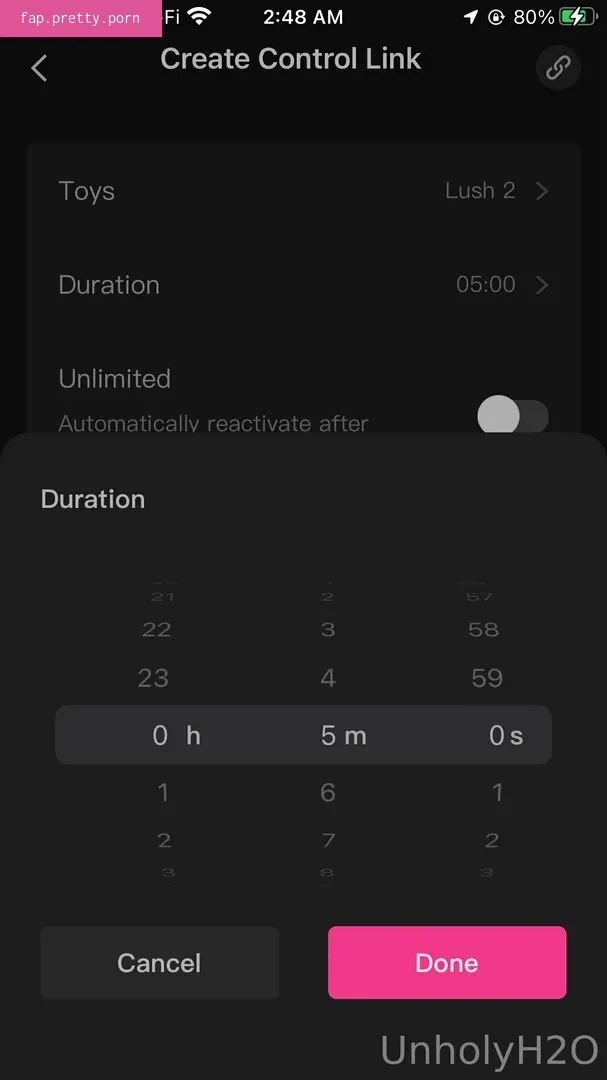
Task: Select 4 in the minutes wheel
Action: tap(328, 678)
